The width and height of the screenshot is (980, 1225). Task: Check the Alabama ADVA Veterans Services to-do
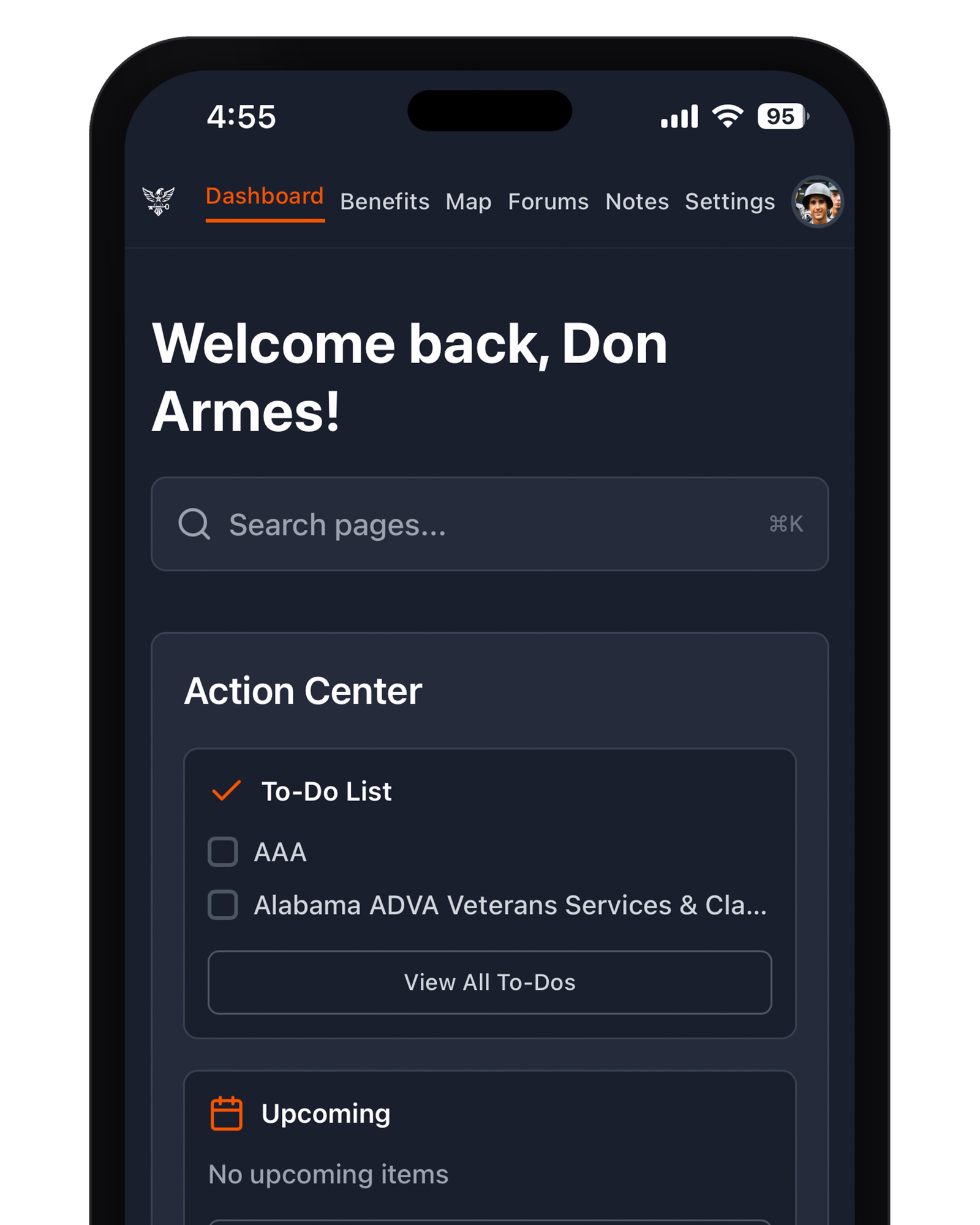[223, 905]
